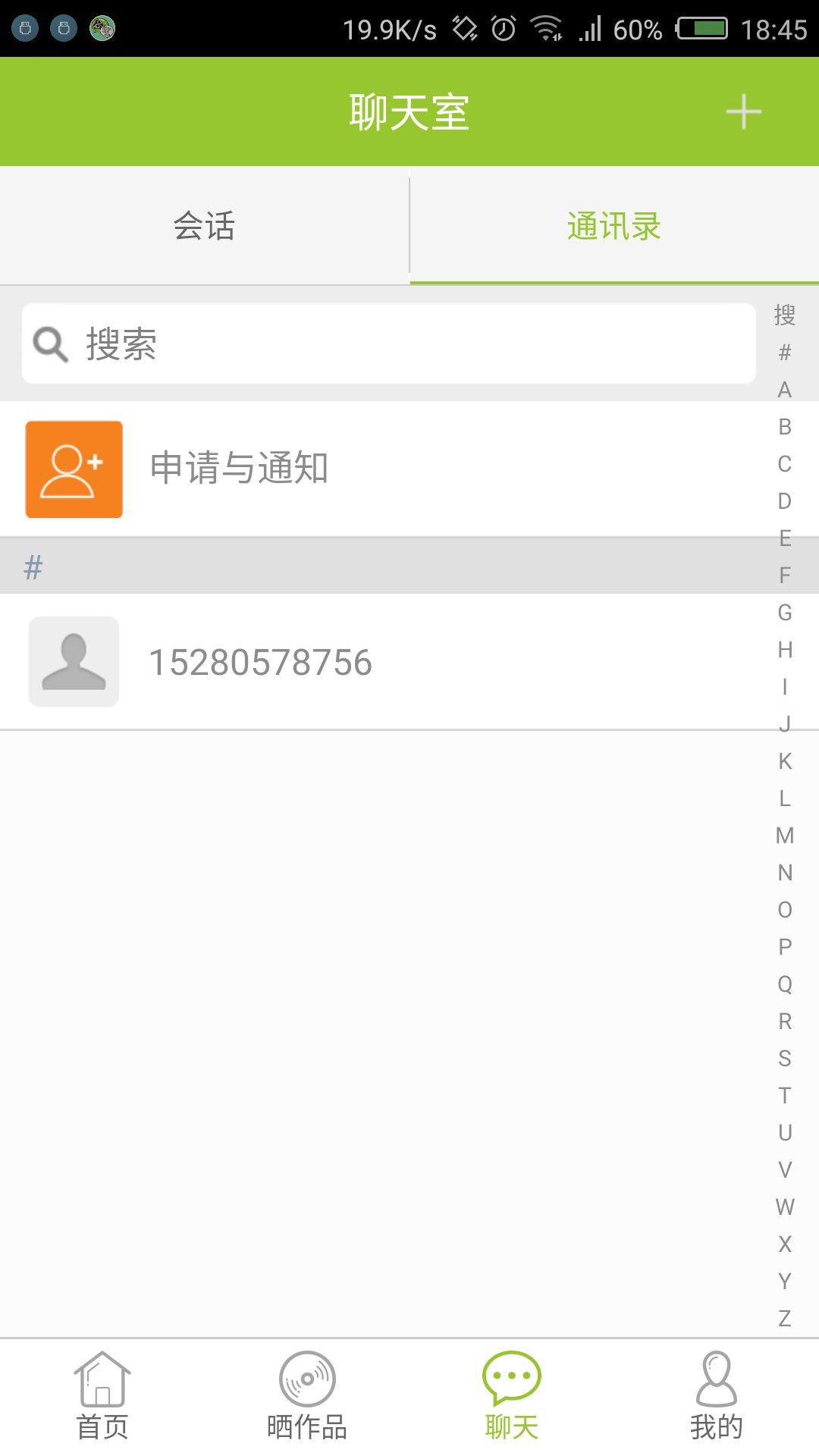
Task: Select the 聊天 bottom tab
Action: 512,1397
